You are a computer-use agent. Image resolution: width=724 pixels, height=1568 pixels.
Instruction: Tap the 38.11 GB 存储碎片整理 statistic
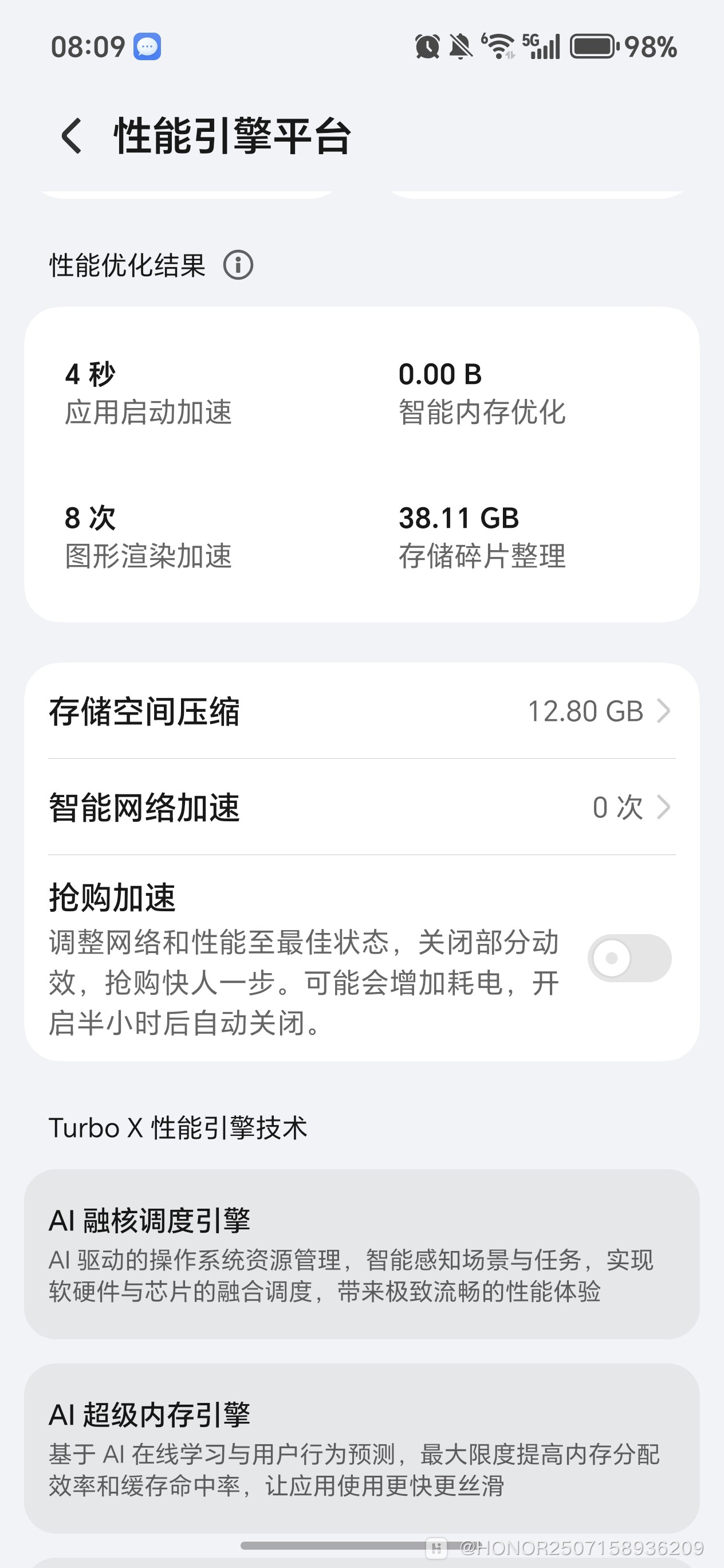tap(482, 537)
